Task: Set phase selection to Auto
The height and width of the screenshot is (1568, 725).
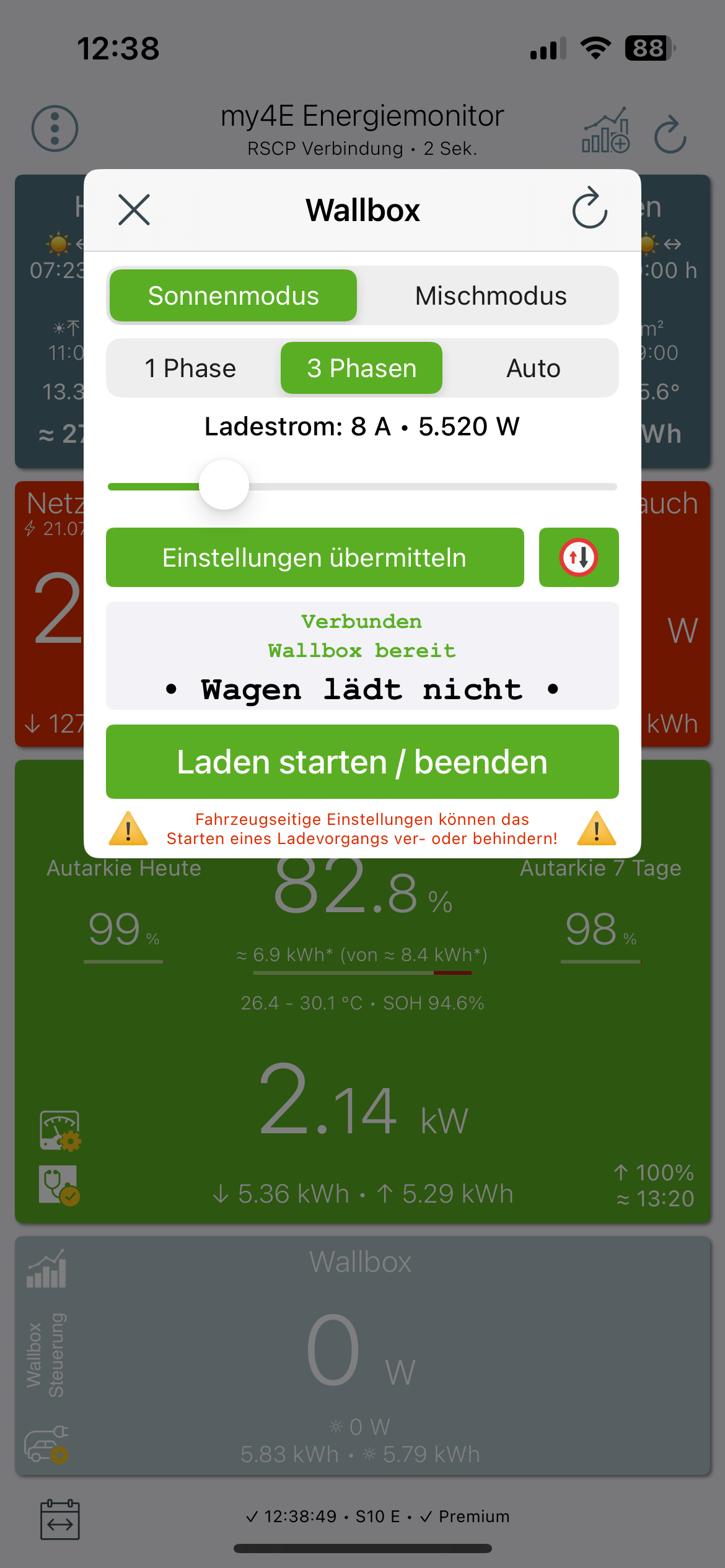Action: [x=533, y=368]
